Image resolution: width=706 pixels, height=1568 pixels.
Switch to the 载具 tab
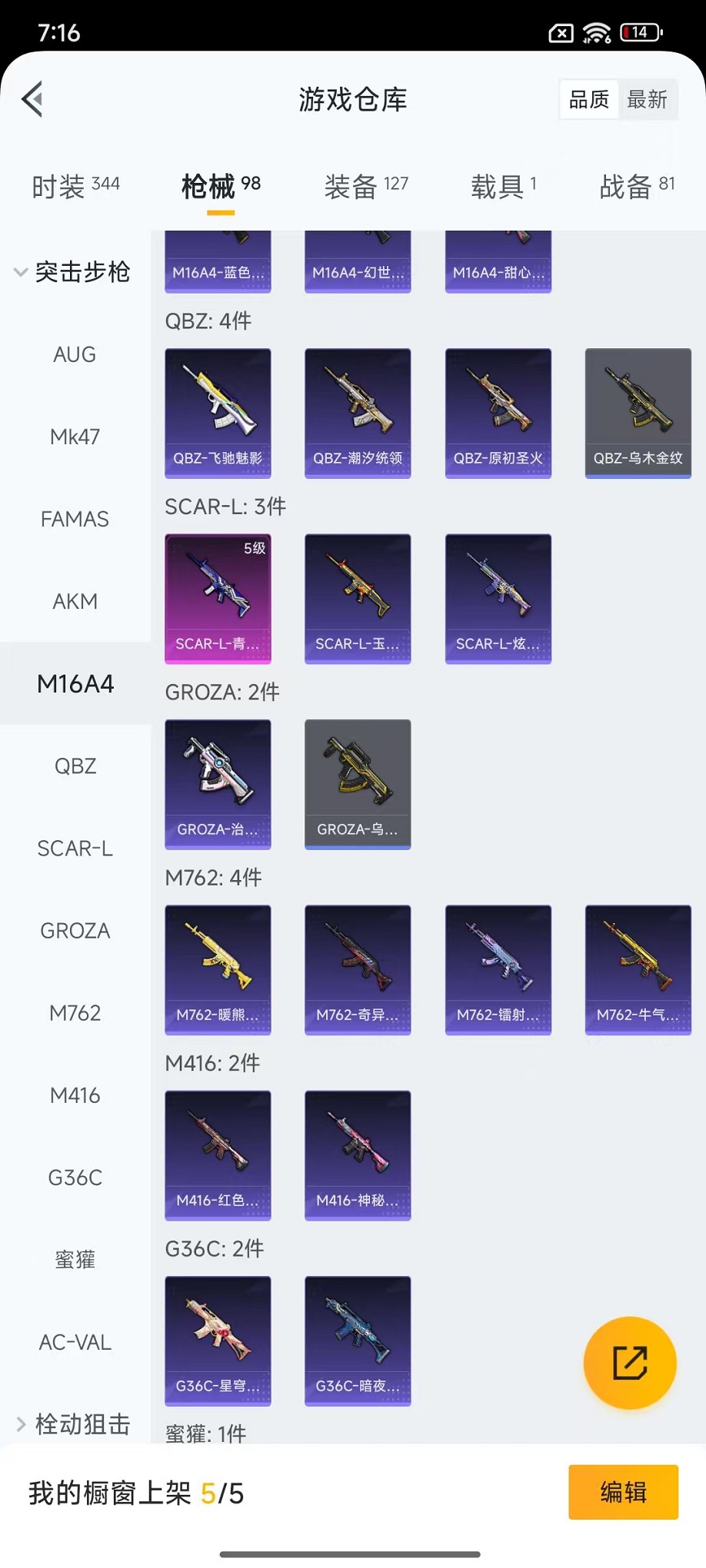pyautogui.click(x=503, y=186)
